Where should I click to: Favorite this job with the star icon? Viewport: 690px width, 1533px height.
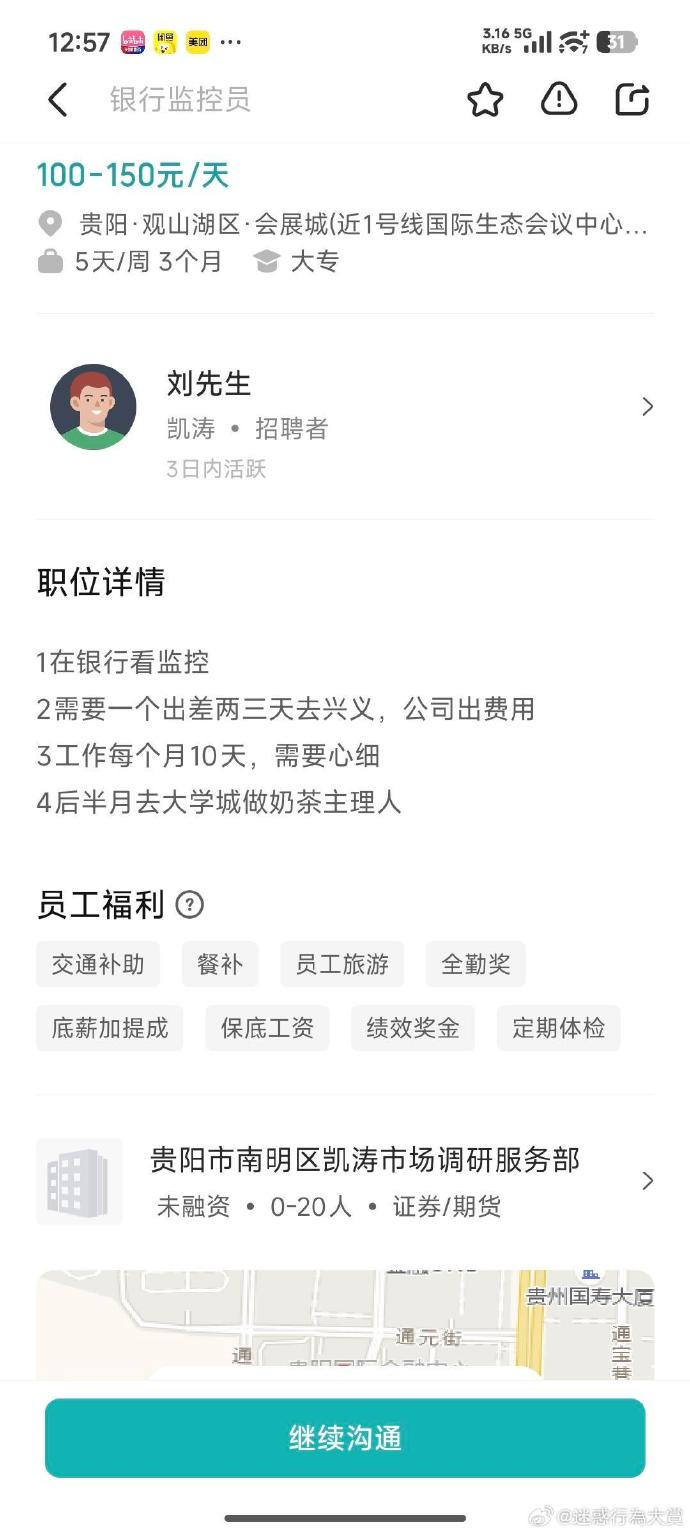click(485, 100)
